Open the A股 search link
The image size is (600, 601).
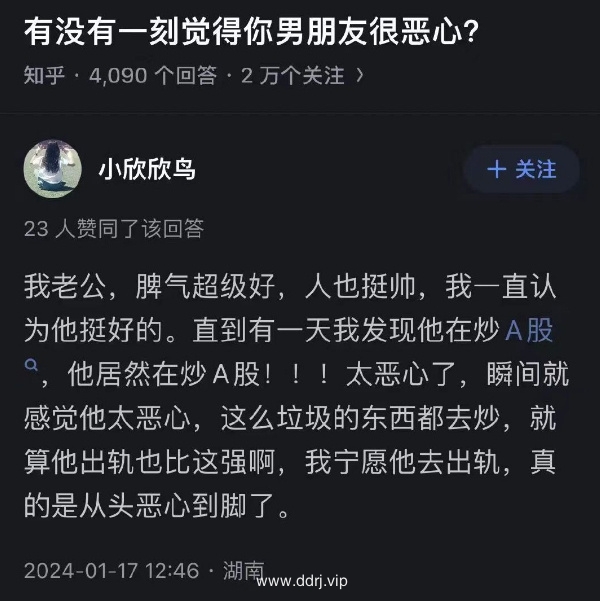coord(530,330)
